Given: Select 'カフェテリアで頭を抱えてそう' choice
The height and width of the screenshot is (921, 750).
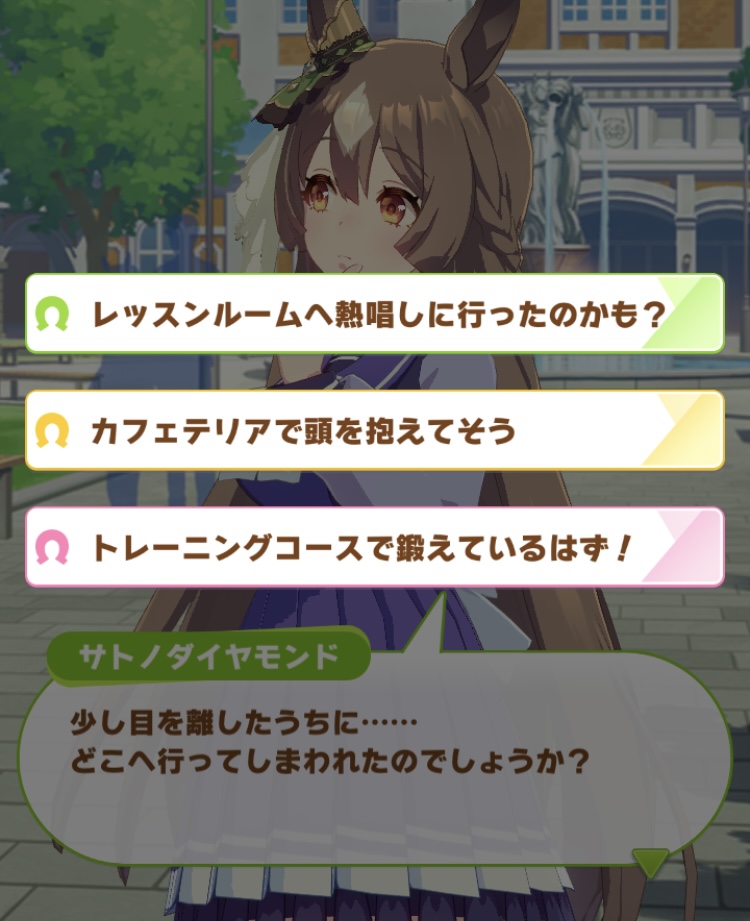Looking at the screenshot, I should click(x=375, y=431).
